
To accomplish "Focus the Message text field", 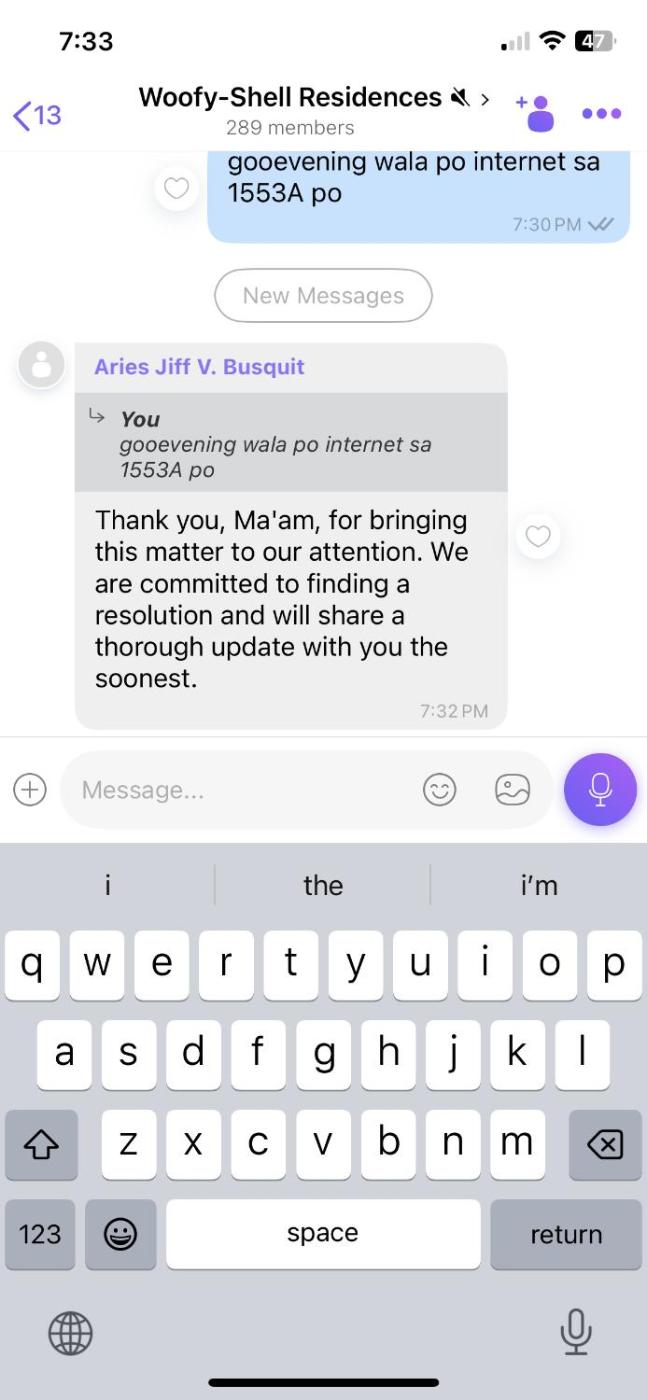I will (240, 790).
